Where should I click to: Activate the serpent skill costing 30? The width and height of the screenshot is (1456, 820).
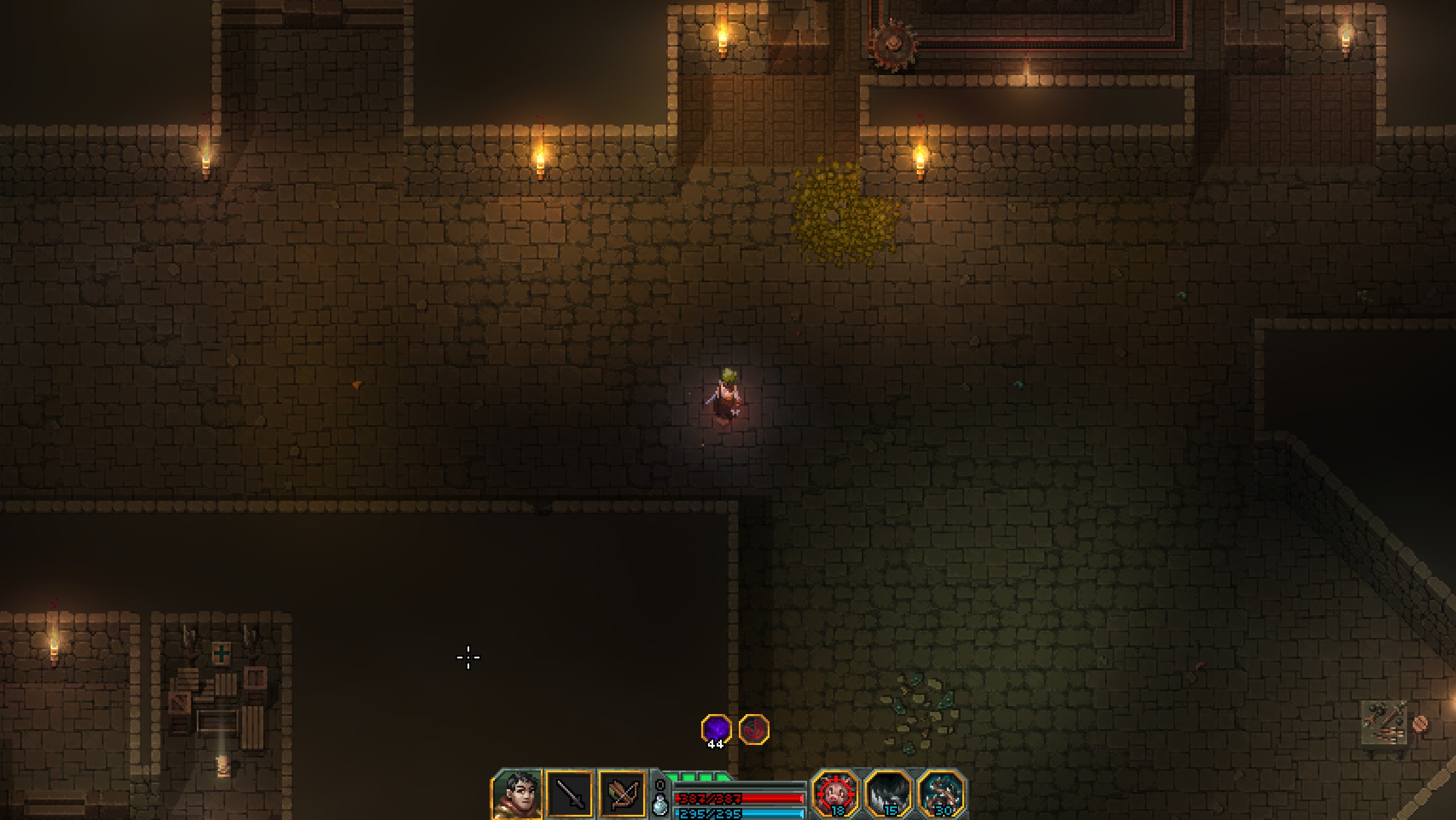tap(941, 793)
